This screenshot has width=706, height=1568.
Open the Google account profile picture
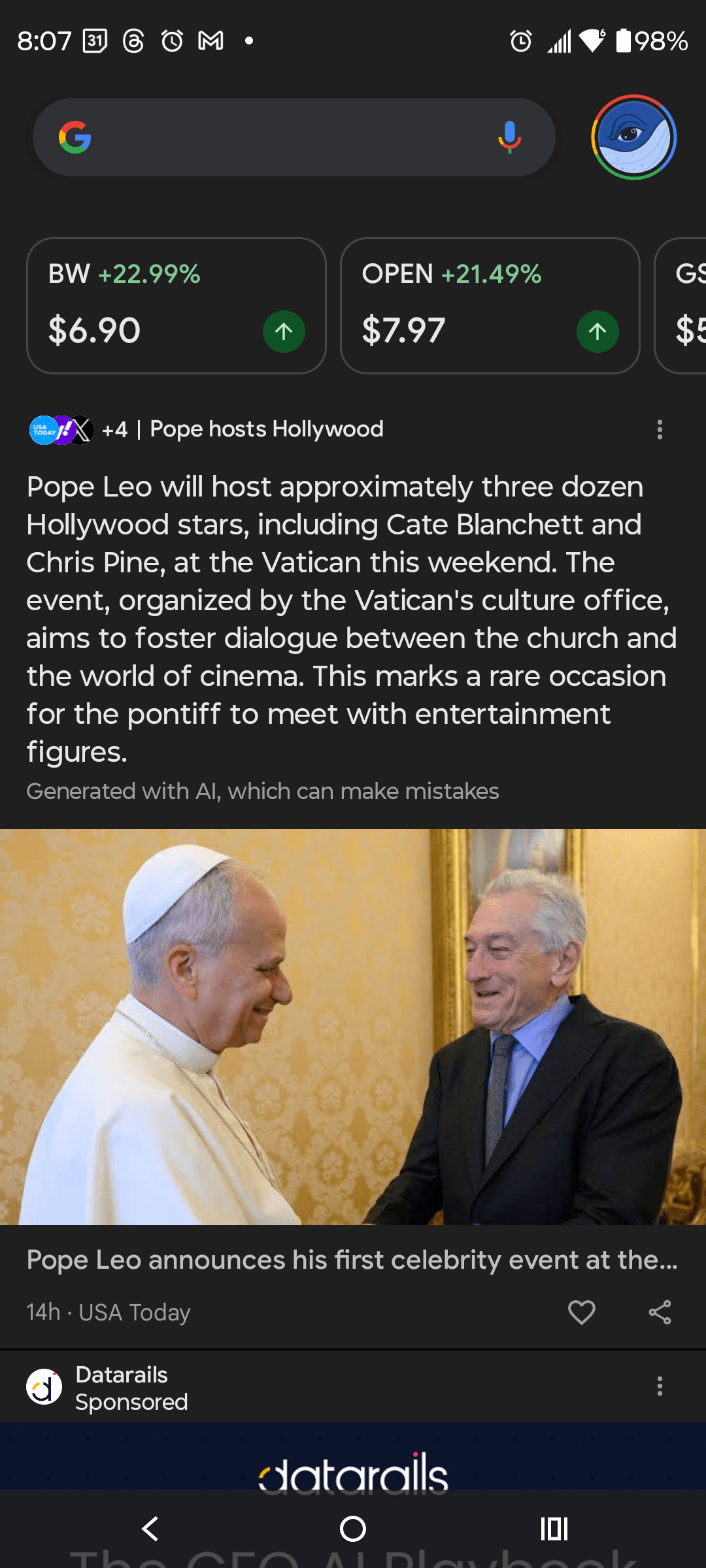(x=633, y=137)
